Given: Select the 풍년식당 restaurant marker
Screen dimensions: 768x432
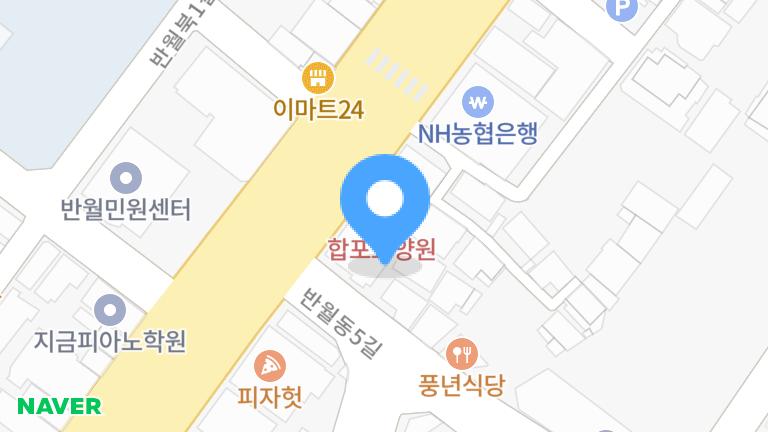Looking at the screenshot, I should [x=461, y=352].
